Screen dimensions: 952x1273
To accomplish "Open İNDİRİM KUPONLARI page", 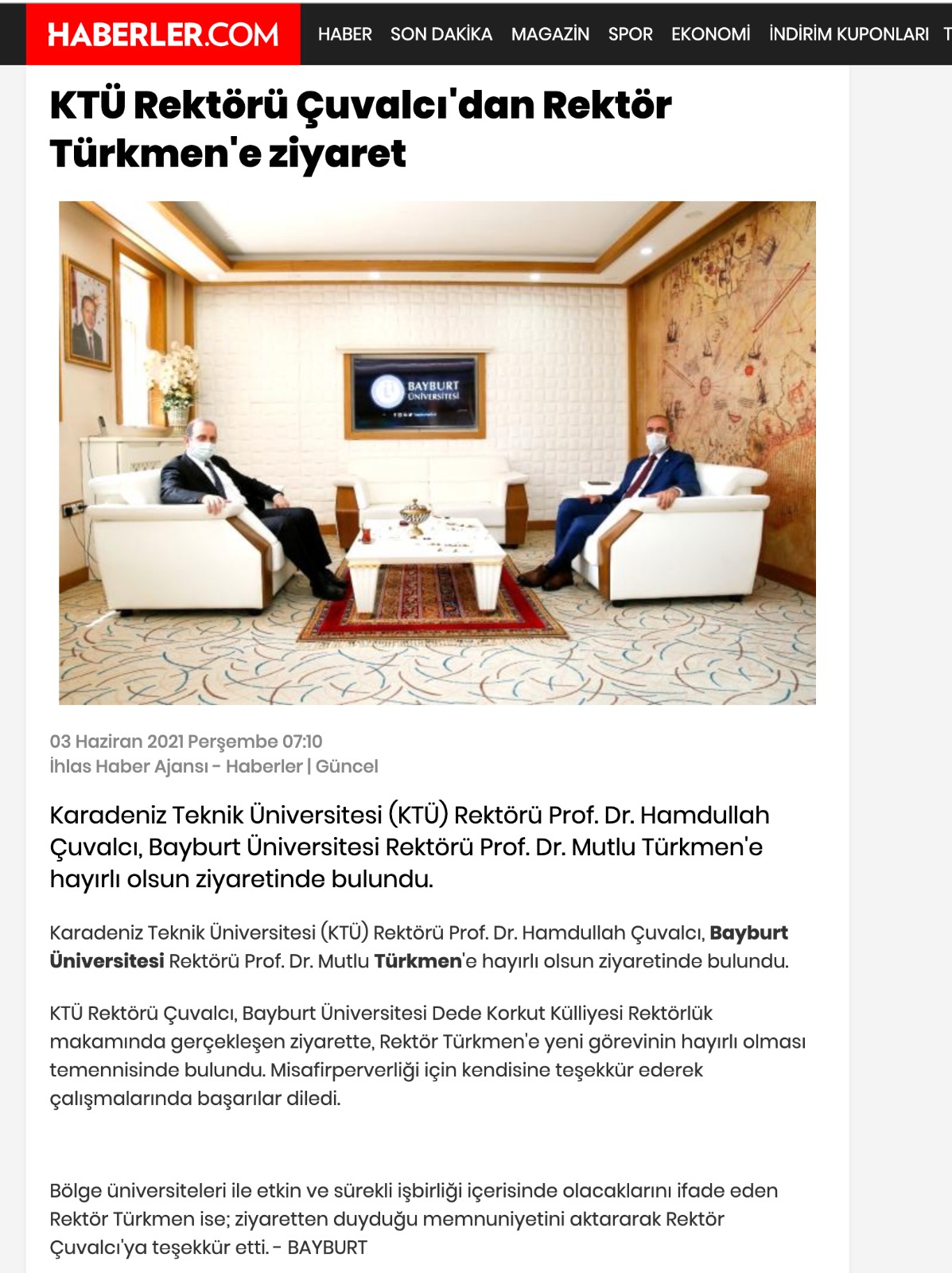I will (848, 34).
